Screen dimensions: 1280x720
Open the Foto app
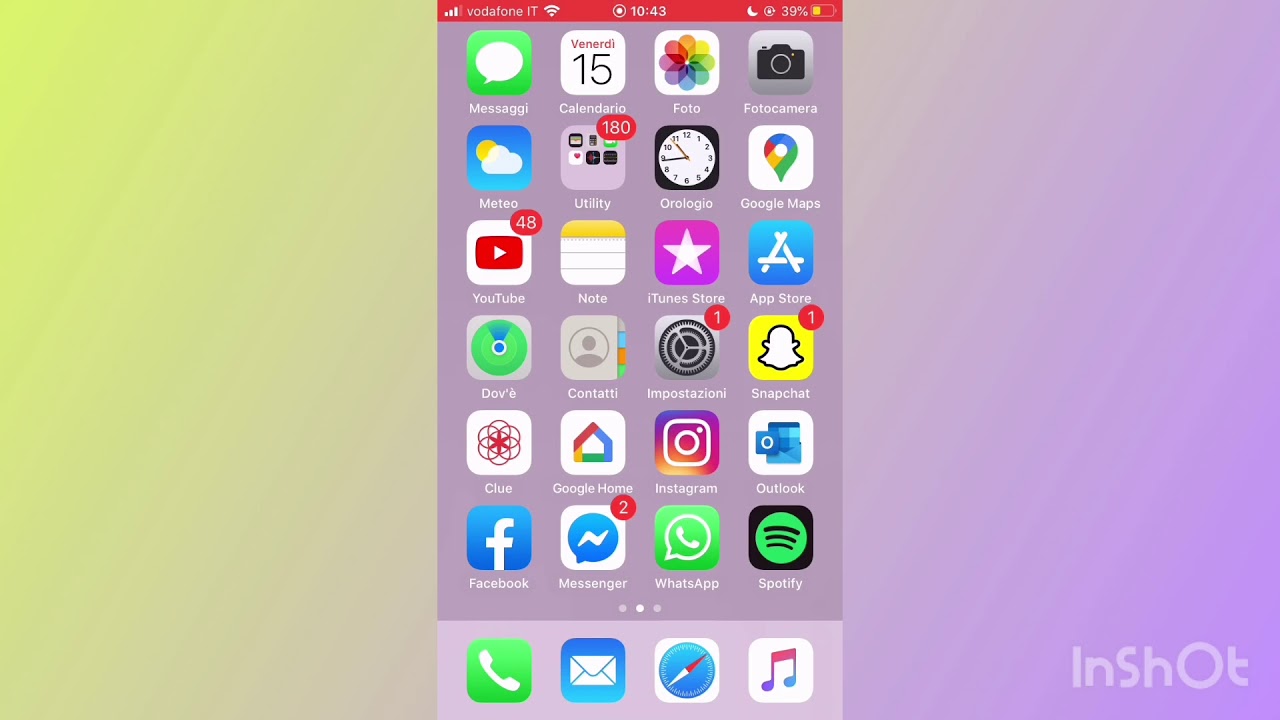coord(686,63)
